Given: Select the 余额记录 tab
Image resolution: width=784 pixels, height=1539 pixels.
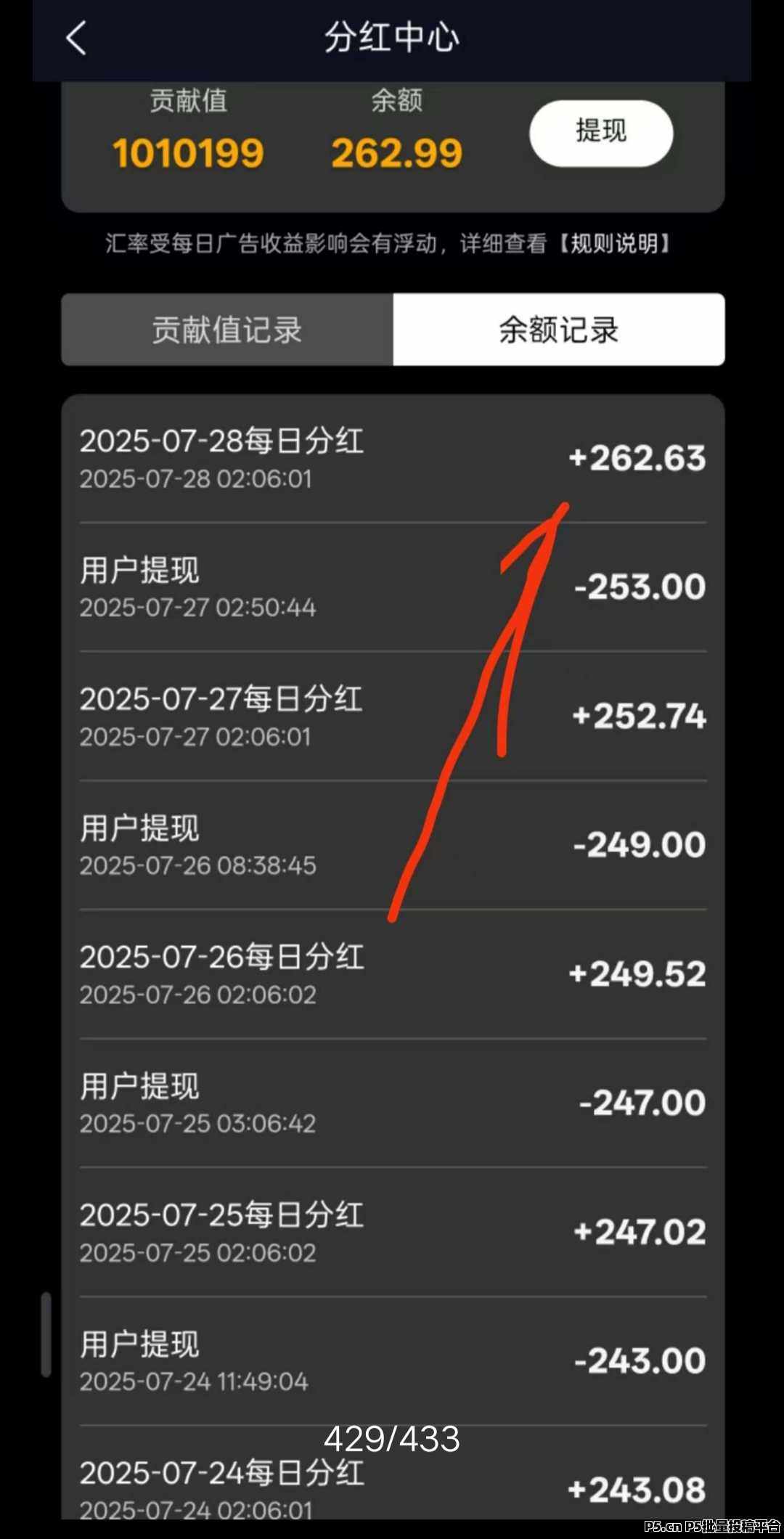Looking at the screenshot, I should tap(559, 330).
